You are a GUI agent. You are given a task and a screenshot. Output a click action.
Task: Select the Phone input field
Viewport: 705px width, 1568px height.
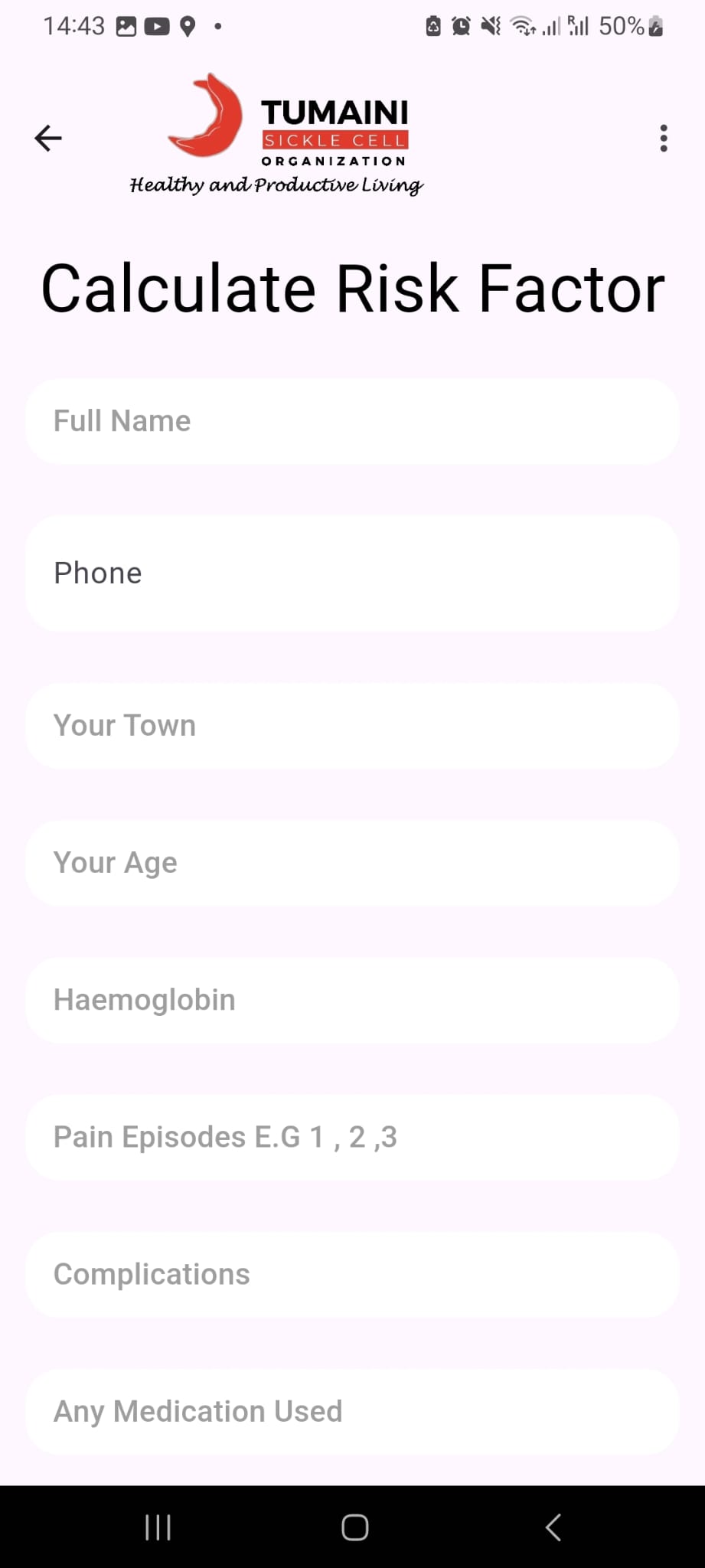coord(352,573)
